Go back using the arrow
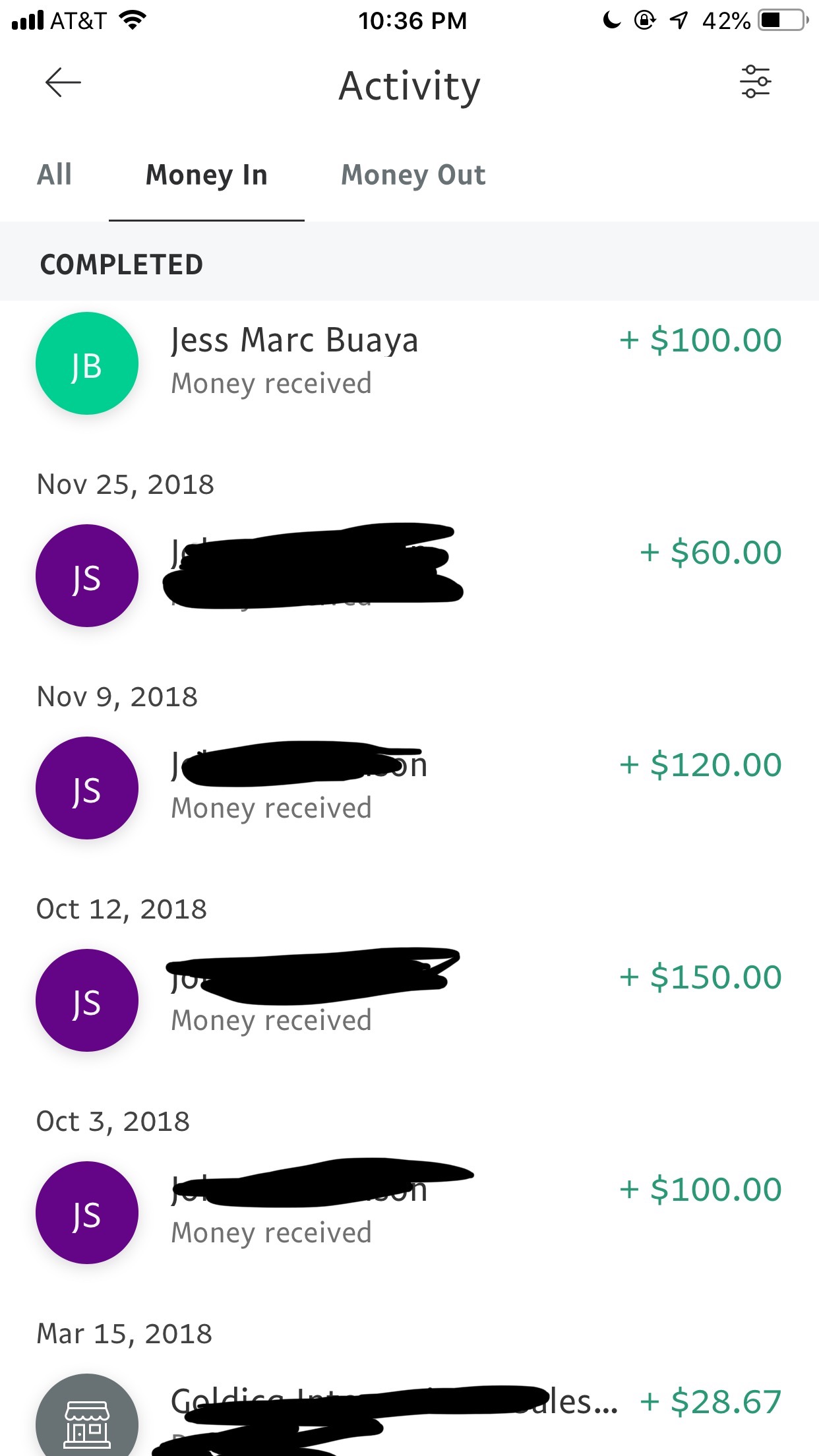The width and height of the screenshot is (819, 1456). coord(63,83)
